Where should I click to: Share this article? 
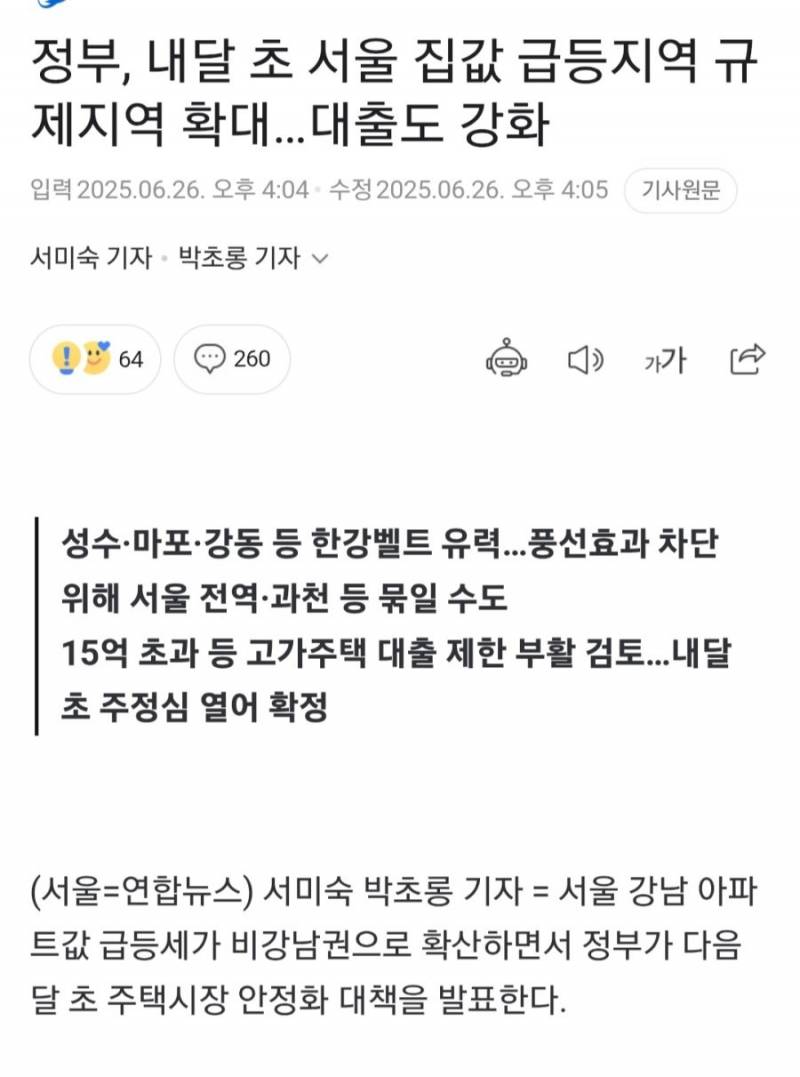pos(747,358)
